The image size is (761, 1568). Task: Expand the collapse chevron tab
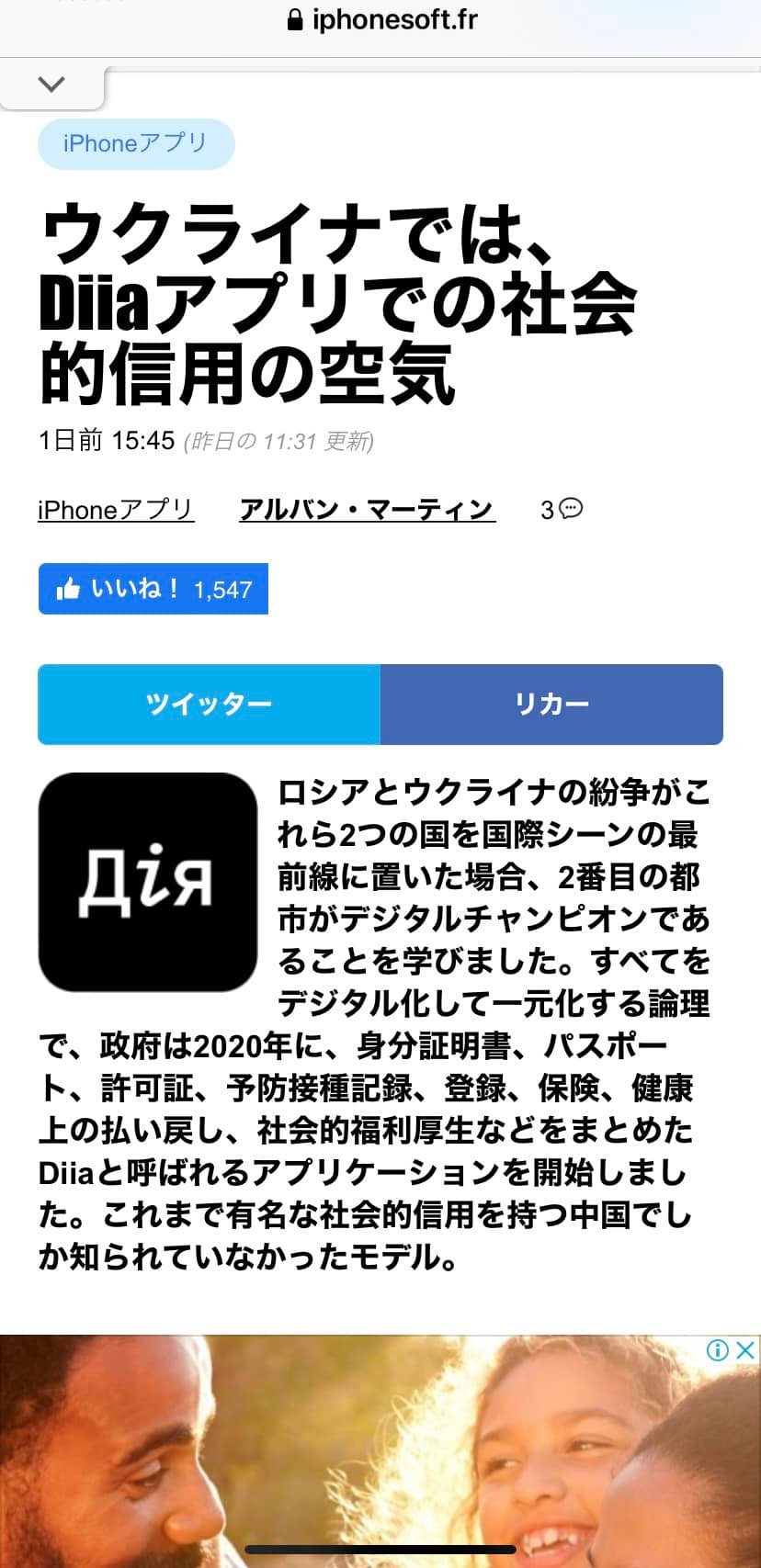51,85
